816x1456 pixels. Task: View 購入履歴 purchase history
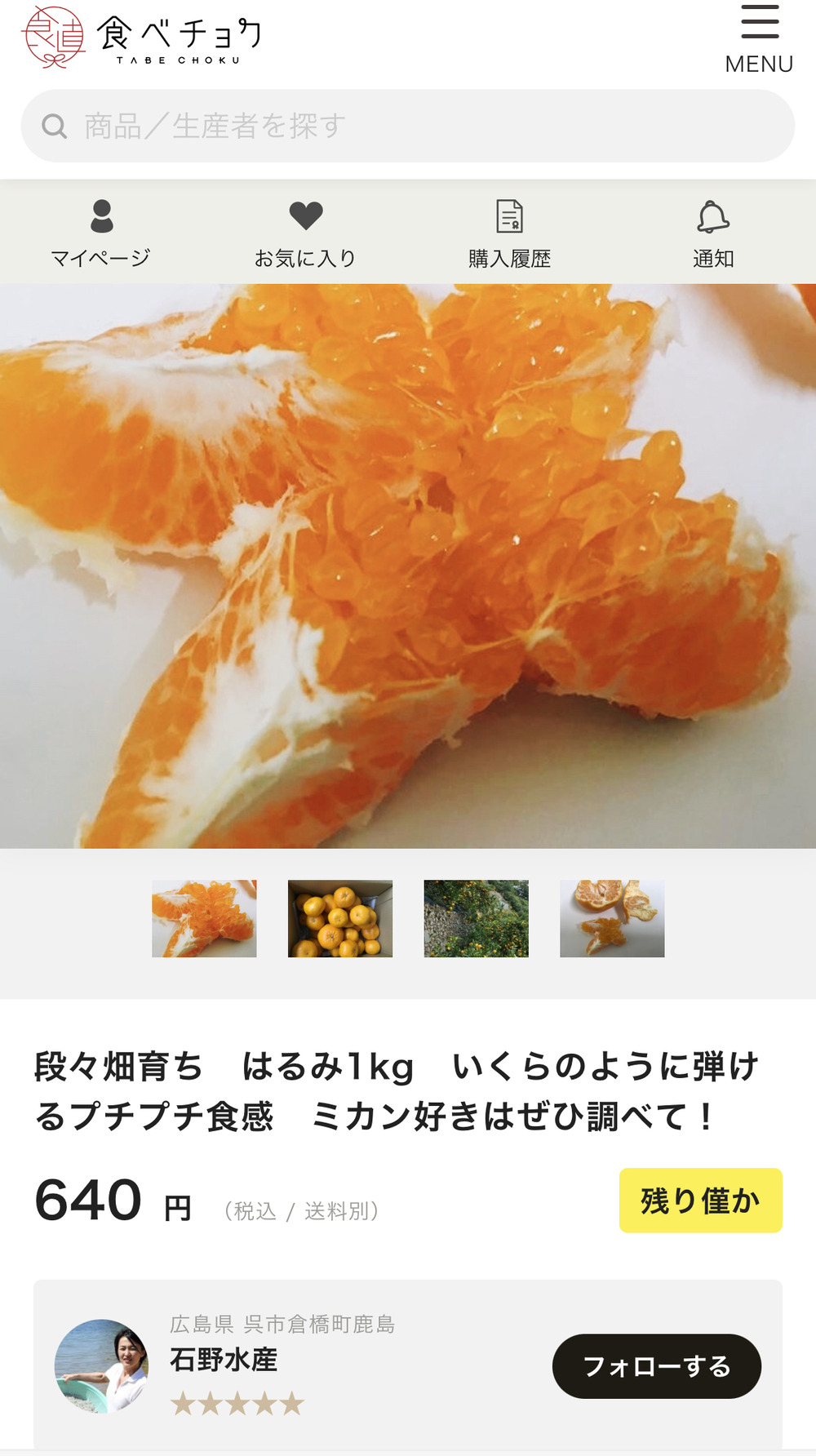pyautogui.click(x=509, y=233)
